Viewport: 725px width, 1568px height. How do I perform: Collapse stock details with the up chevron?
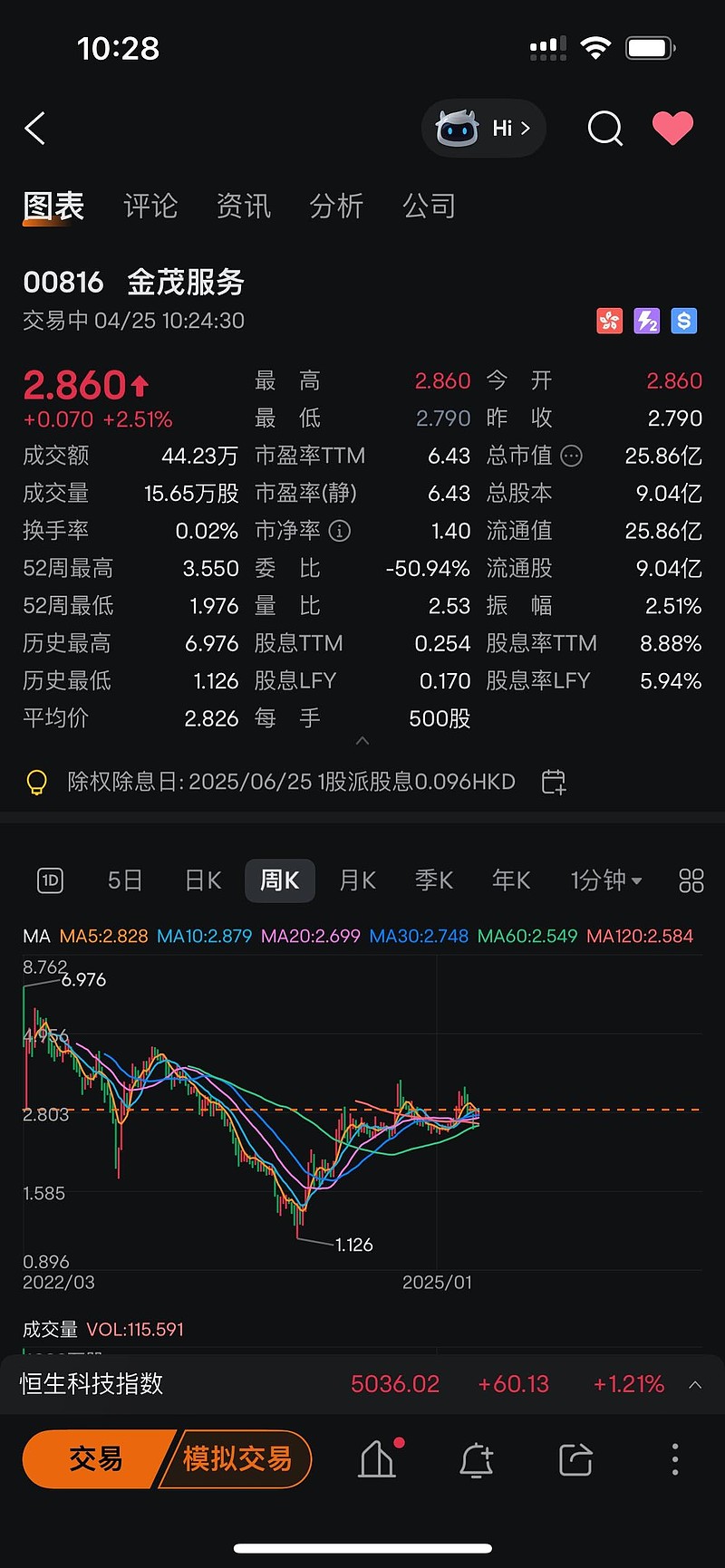pos(362,741)
